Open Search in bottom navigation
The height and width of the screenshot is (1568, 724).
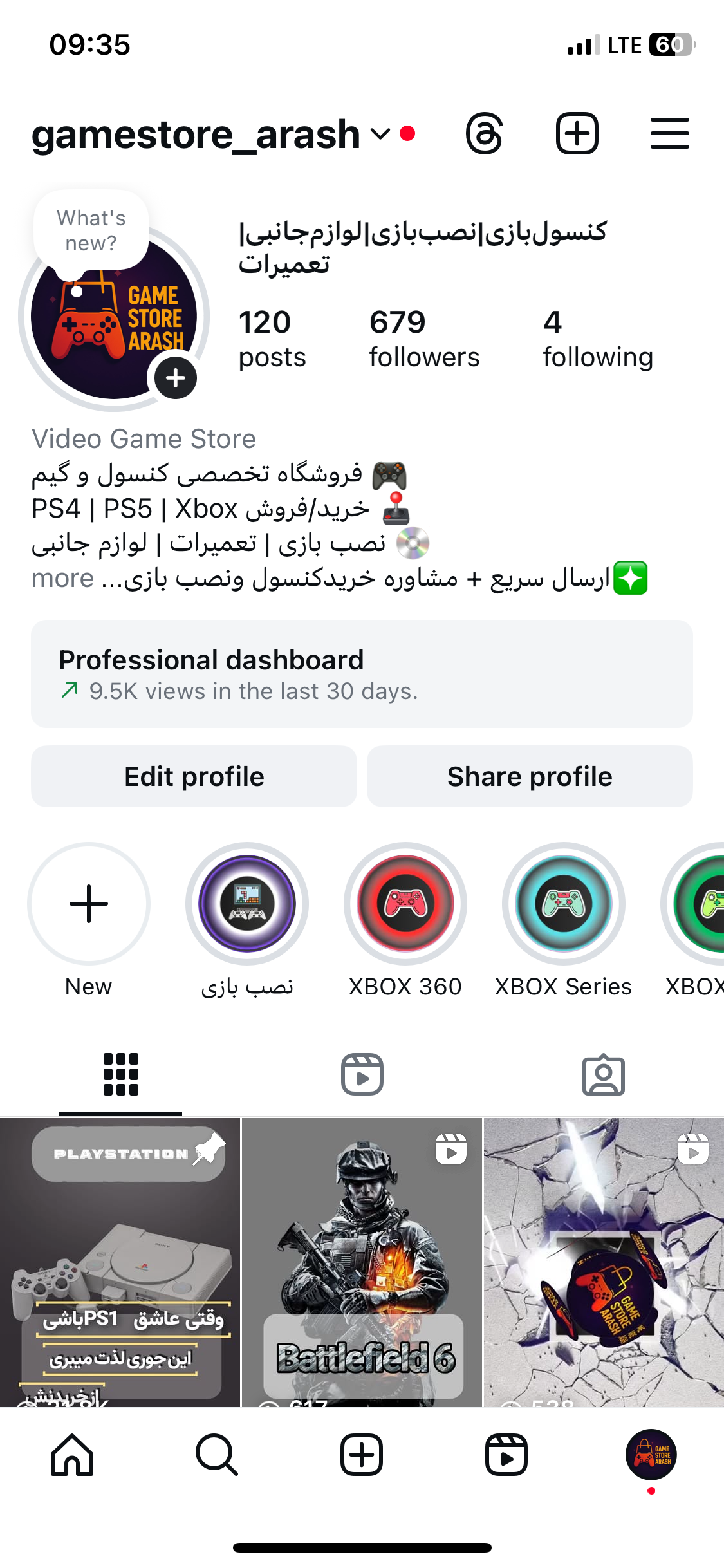(217, 1455)
